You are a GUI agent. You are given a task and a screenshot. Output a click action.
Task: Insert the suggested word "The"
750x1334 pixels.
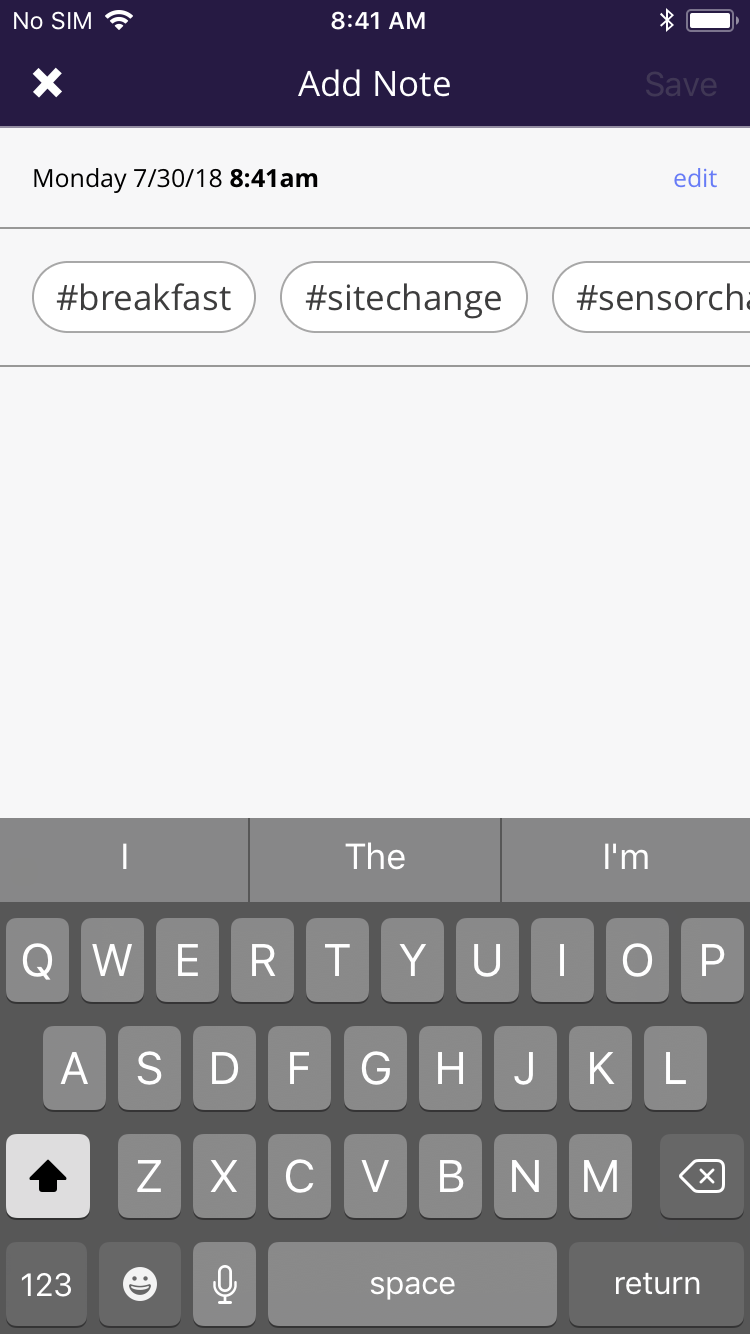point(375,857)
